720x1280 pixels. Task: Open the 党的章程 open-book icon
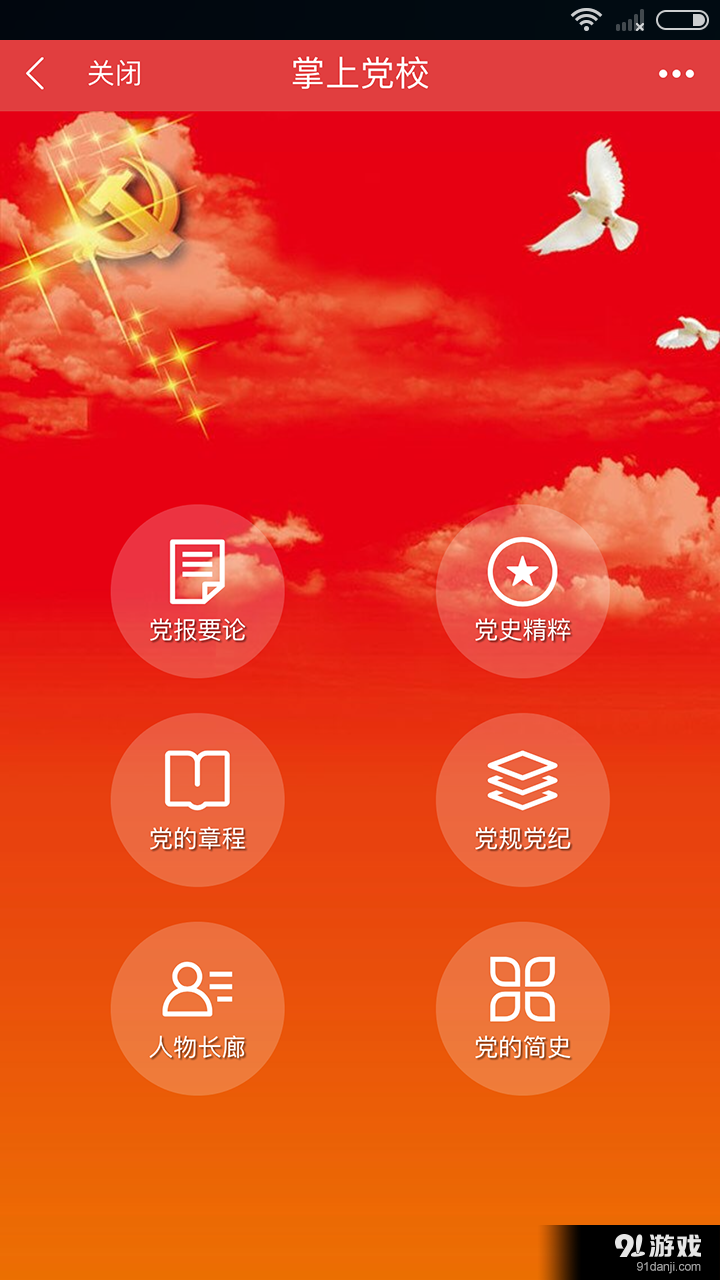tap(197, 780)
